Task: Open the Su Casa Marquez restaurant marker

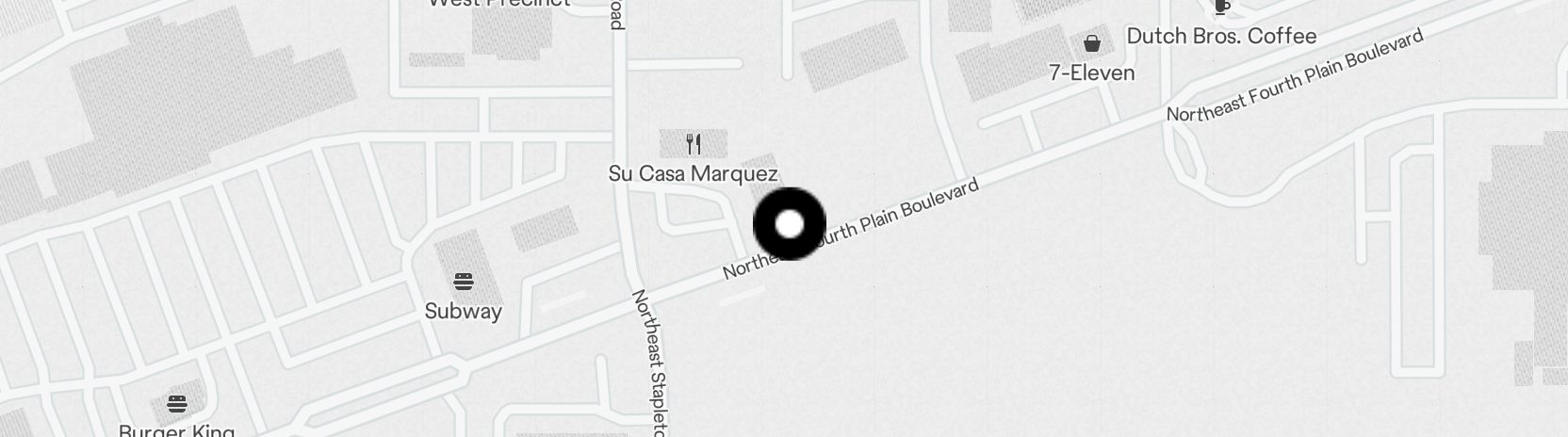Action: pos(694,144)
